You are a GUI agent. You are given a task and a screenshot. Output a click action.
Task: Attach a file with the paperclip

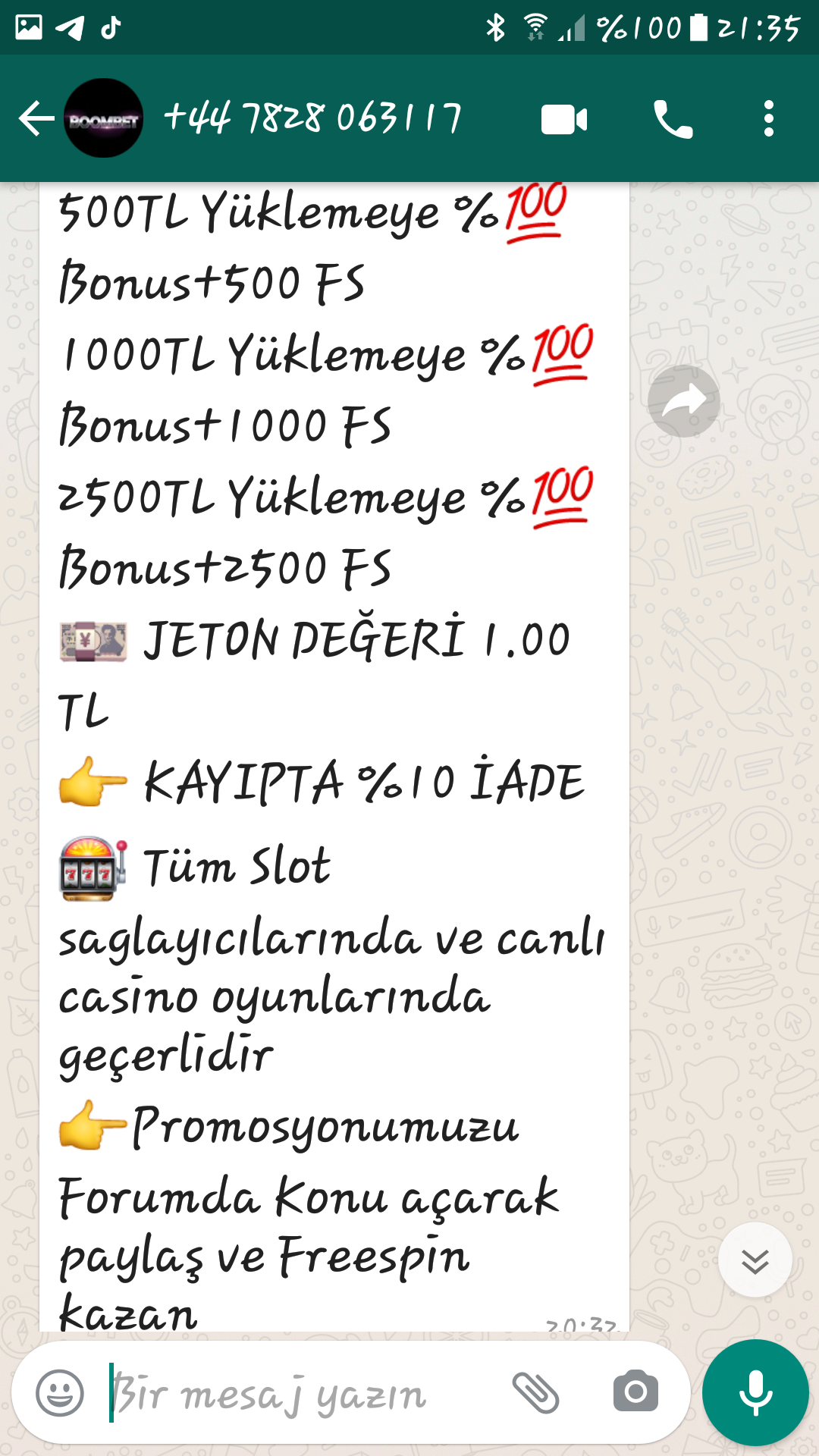point(535,1393)
